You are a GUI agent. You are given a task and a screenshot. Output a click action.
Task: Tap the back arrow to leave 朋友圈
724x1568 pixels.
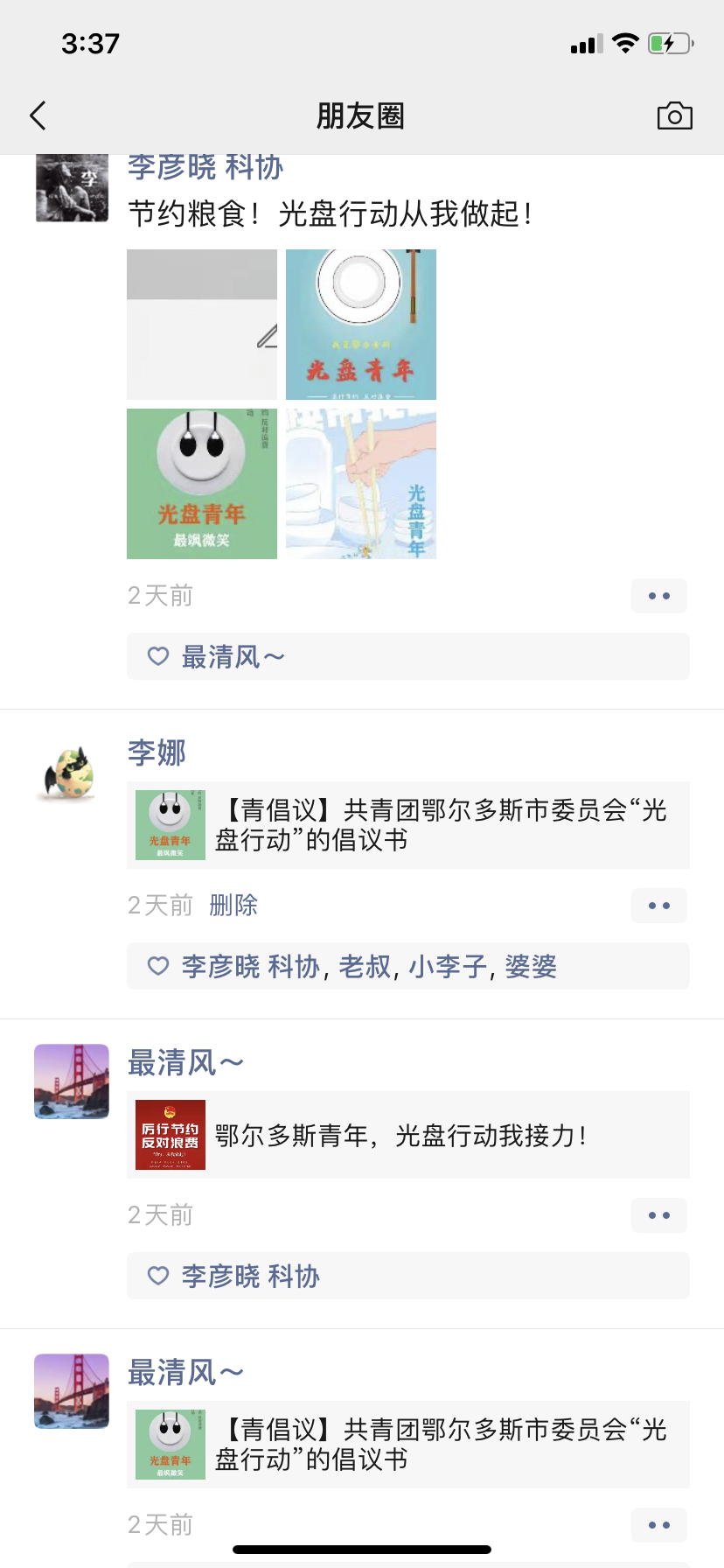pos(37,115)
